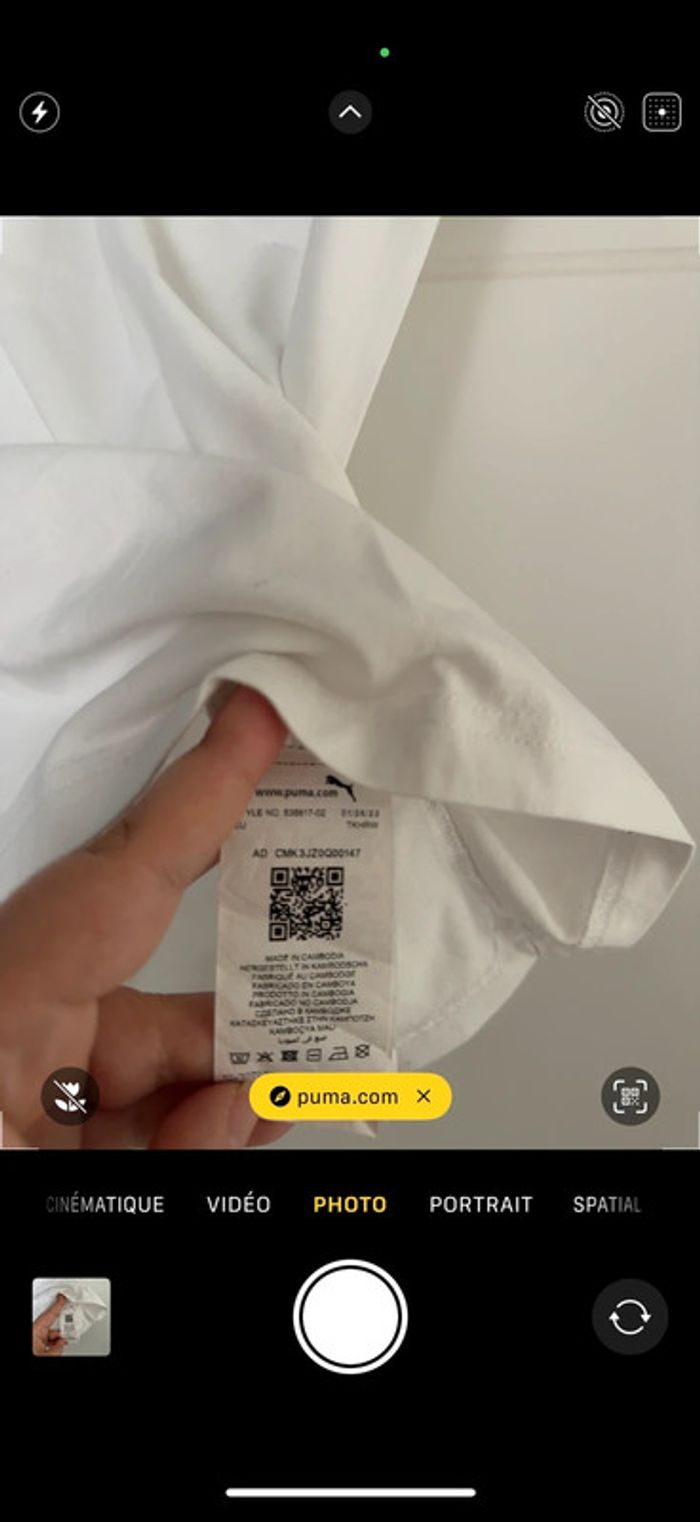The height and width of the screenshot is (1522, 700).
Task: Toggle macro mode flower icon
Action: [70, 1097]
